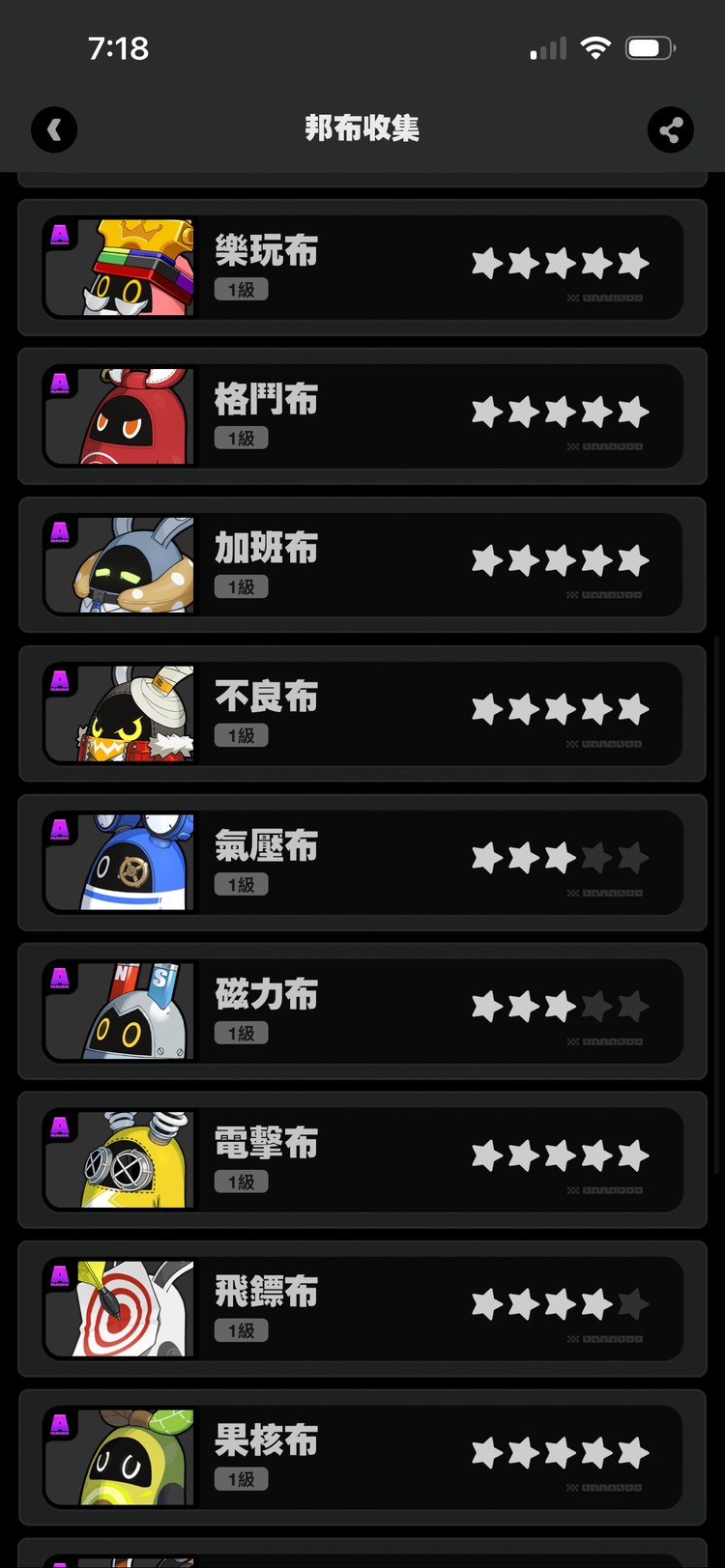Select the 不良布 collection entry
This screenshot has width=725, height=1568.
pyautogui.click(x=362, y=714)
